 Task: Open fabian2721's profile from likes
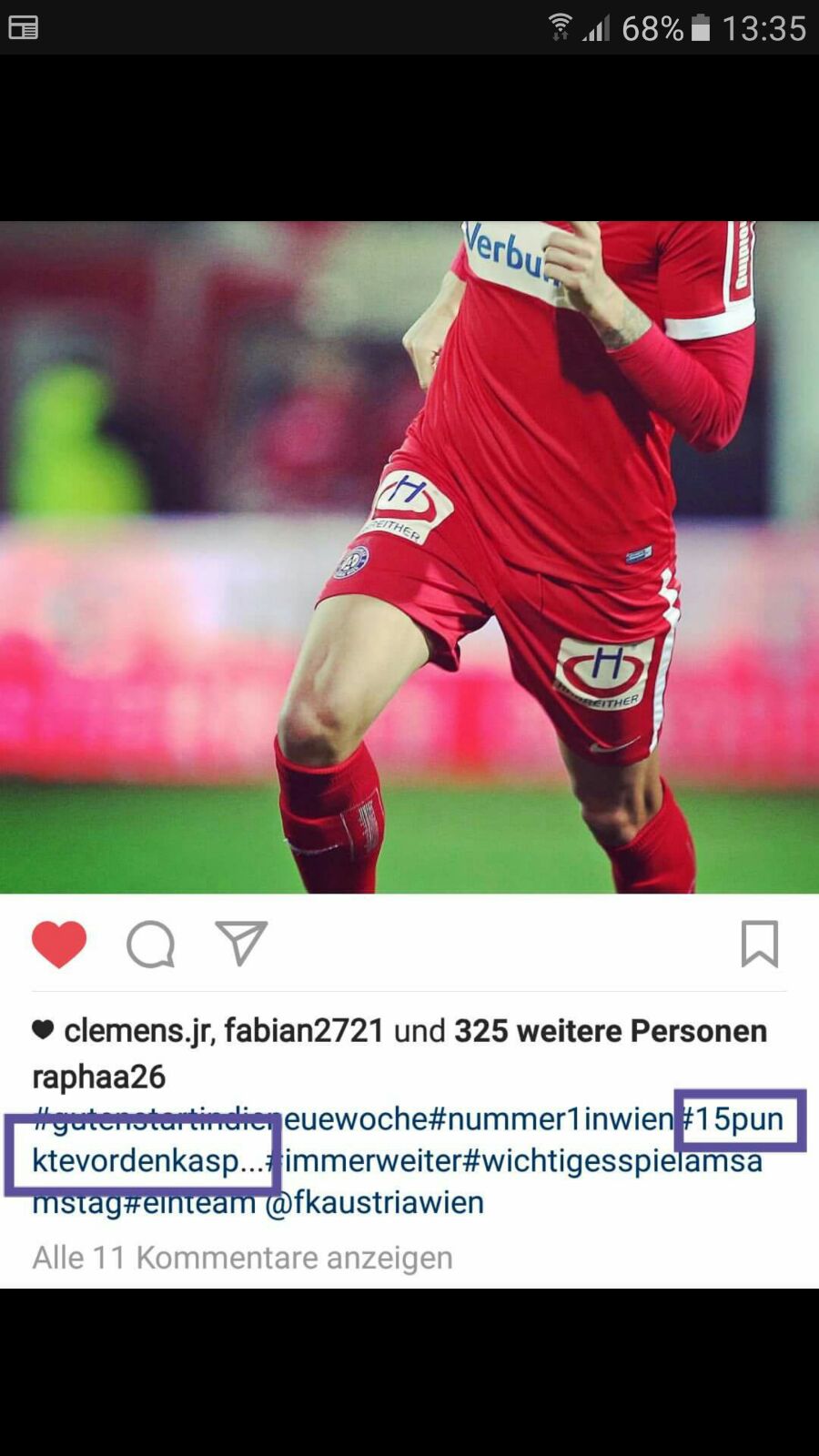[x=304, y=1031]
